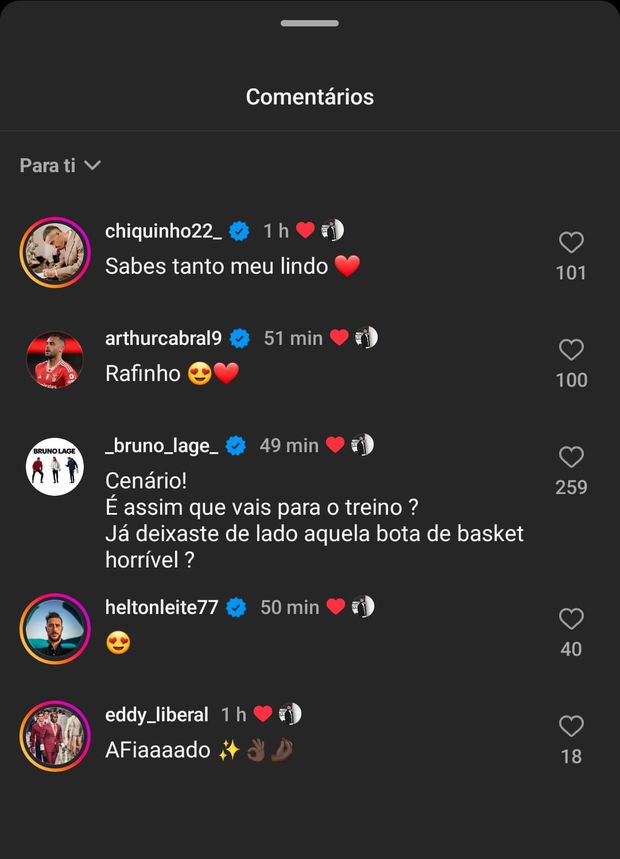Viewport: 620px width, 859px height.
Task: Go to arthurcabral9 username profile
Action: [163, 338]
